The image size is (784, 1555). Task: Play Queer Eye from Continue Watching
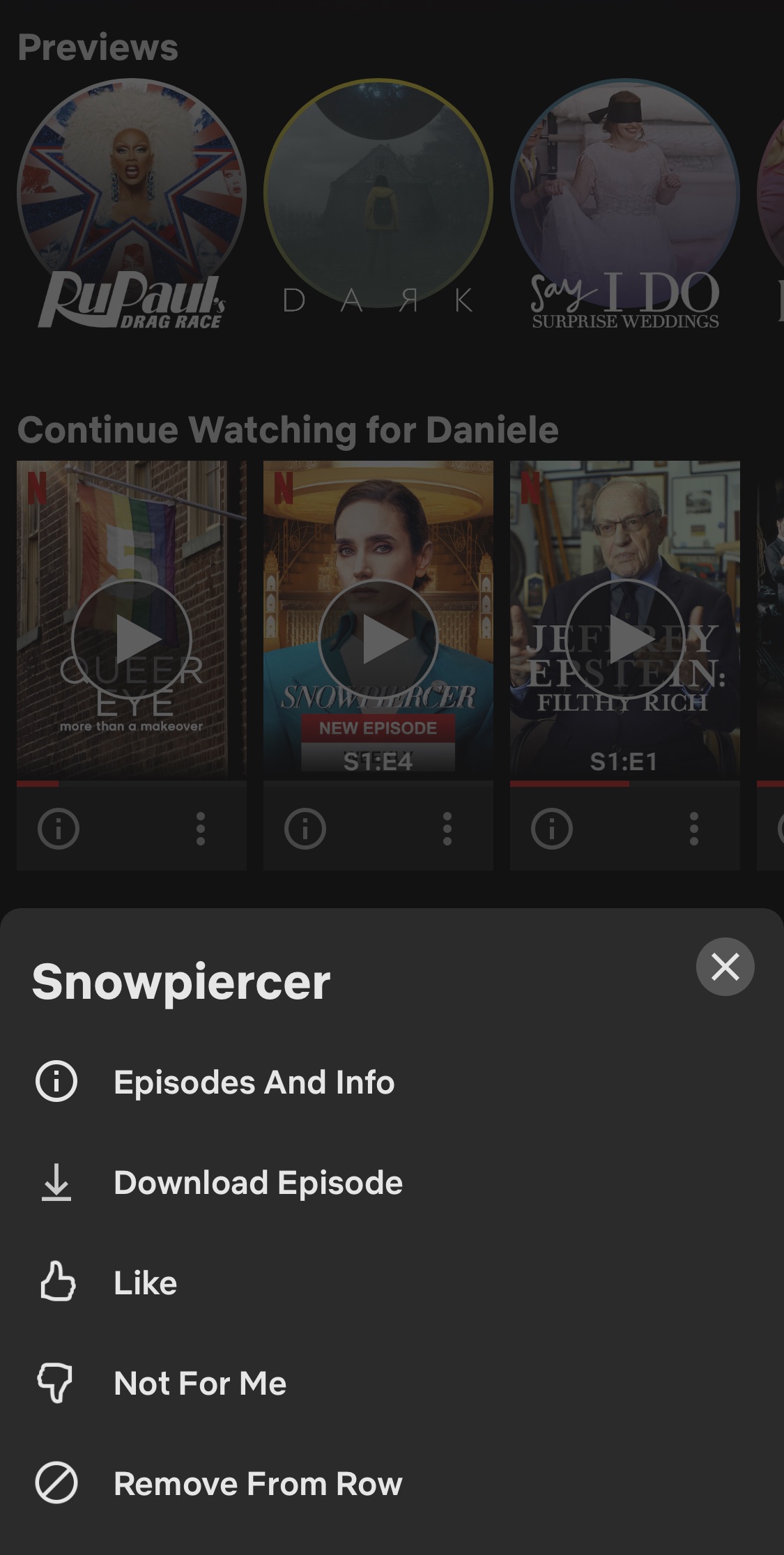tap(131, 640)
